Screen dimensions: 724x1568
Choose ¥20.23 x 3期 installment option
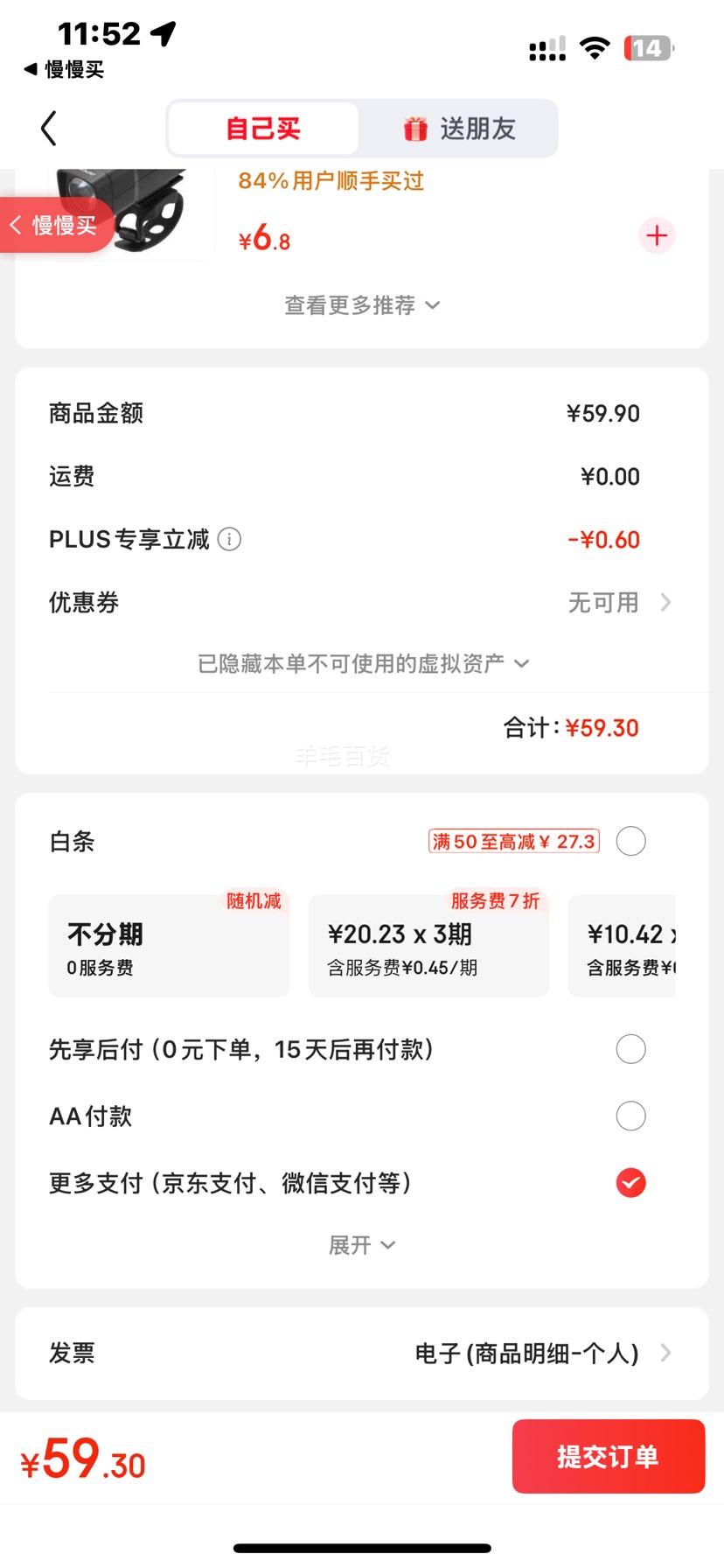pyautogui.click(x=428, y=946)
